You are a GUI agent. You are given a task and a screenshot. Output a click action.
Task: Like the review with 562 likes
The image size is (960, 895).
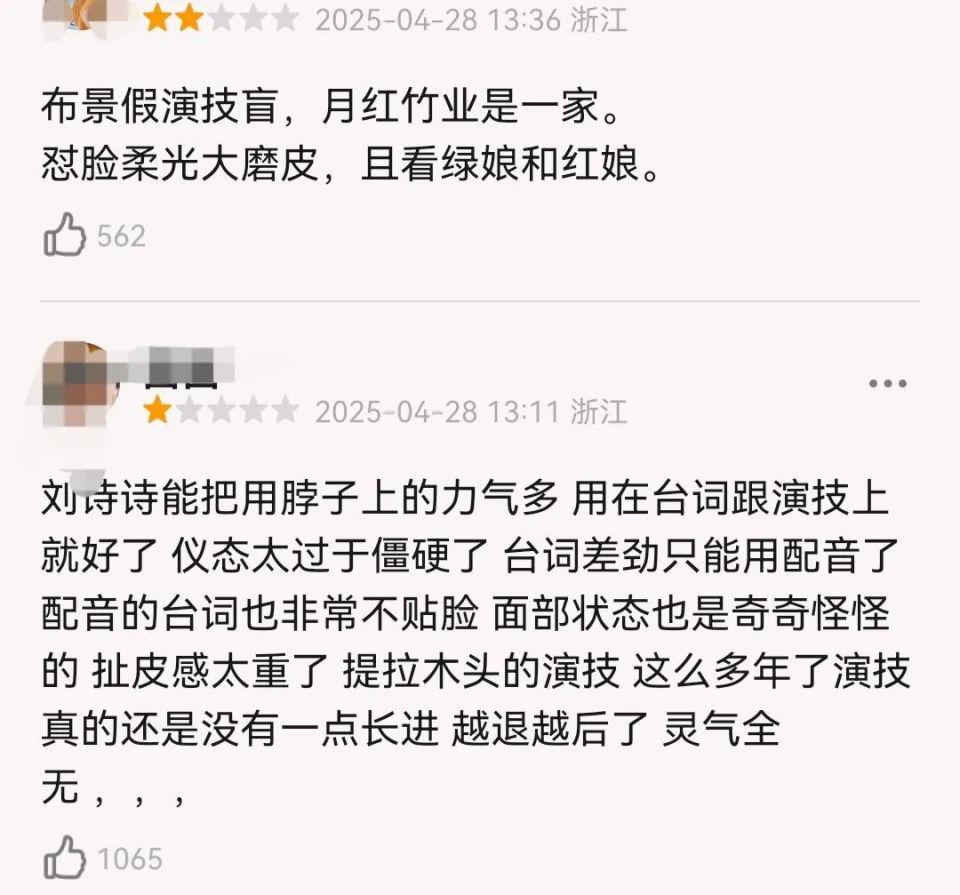pyautogui.click(x=66, y=236)
